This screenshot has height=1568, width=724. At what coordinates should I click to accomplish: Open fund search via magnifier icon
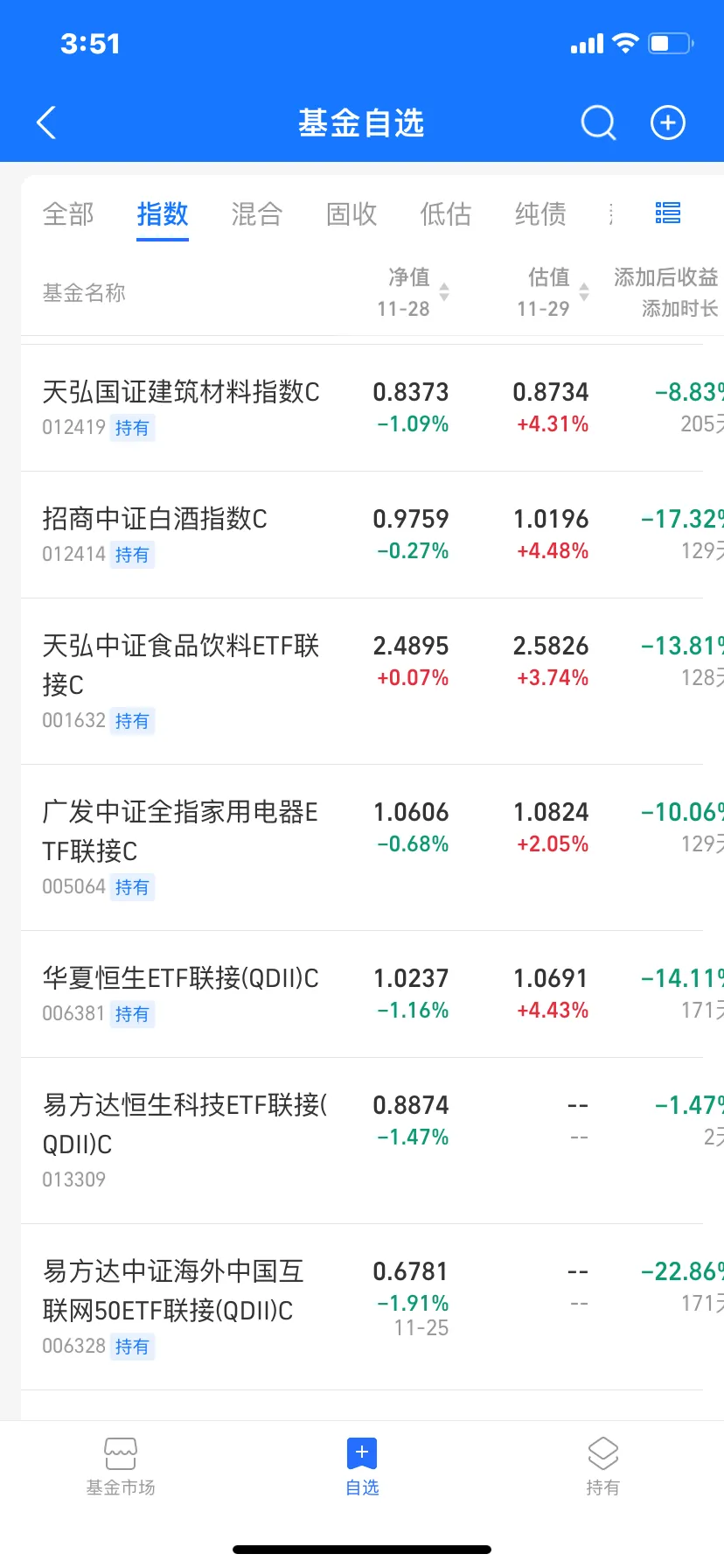(599, 123)
